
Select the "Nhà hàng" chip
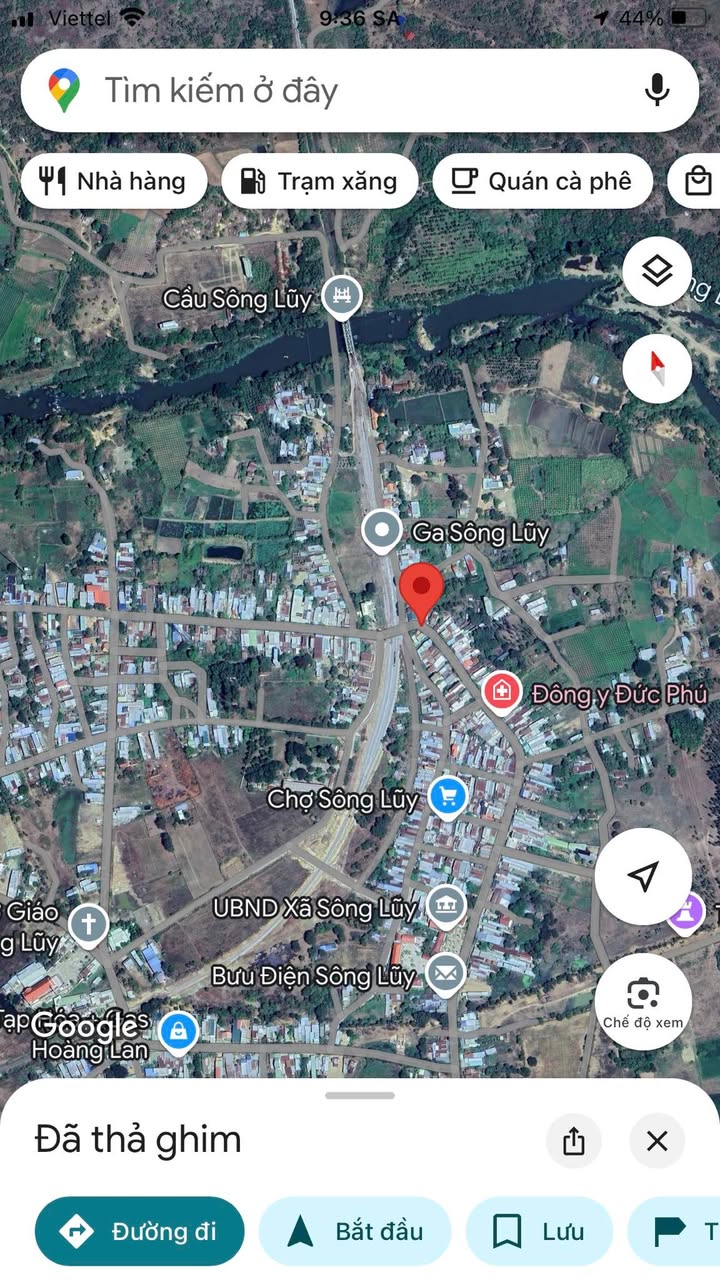click(113, 181)
